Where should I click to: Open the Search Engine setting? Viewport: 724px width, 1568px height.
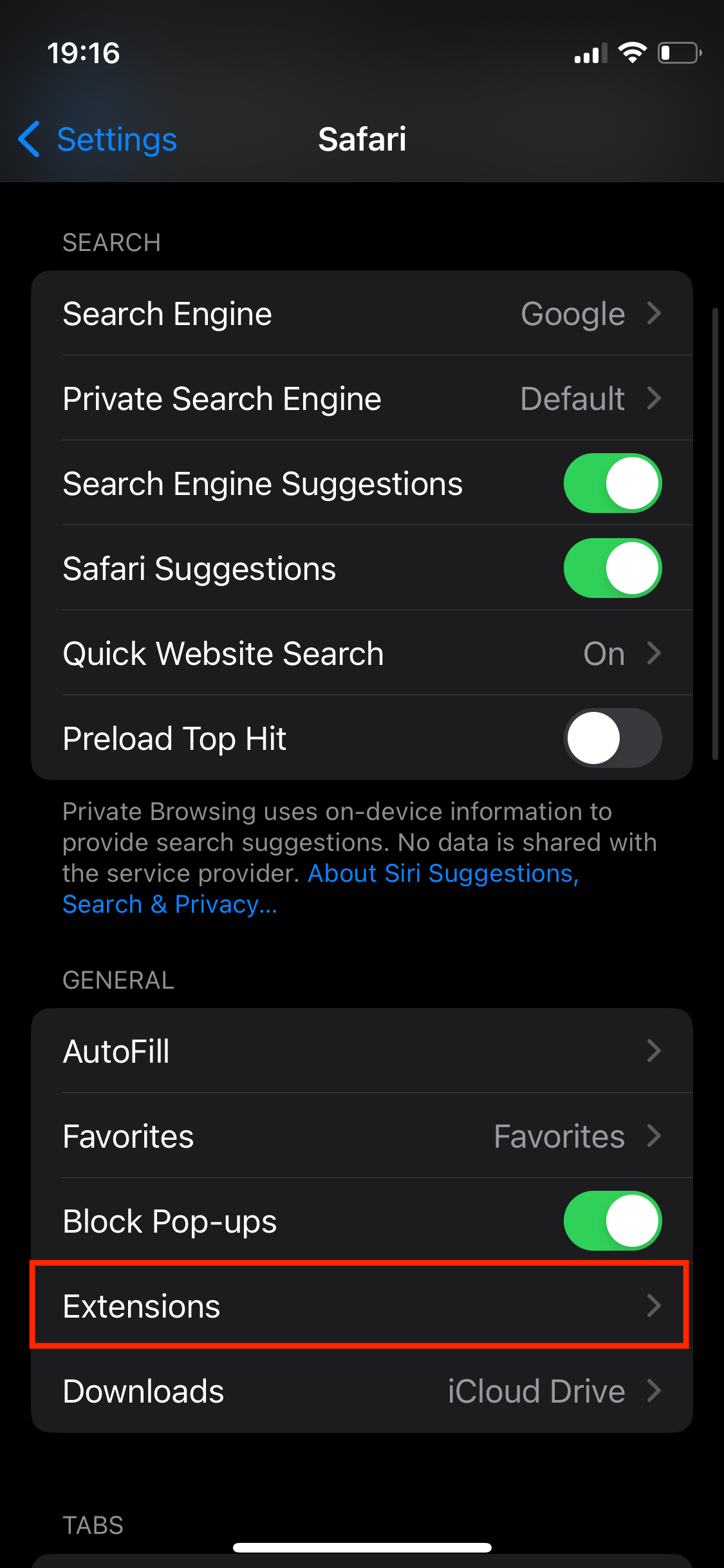point(362,313)
